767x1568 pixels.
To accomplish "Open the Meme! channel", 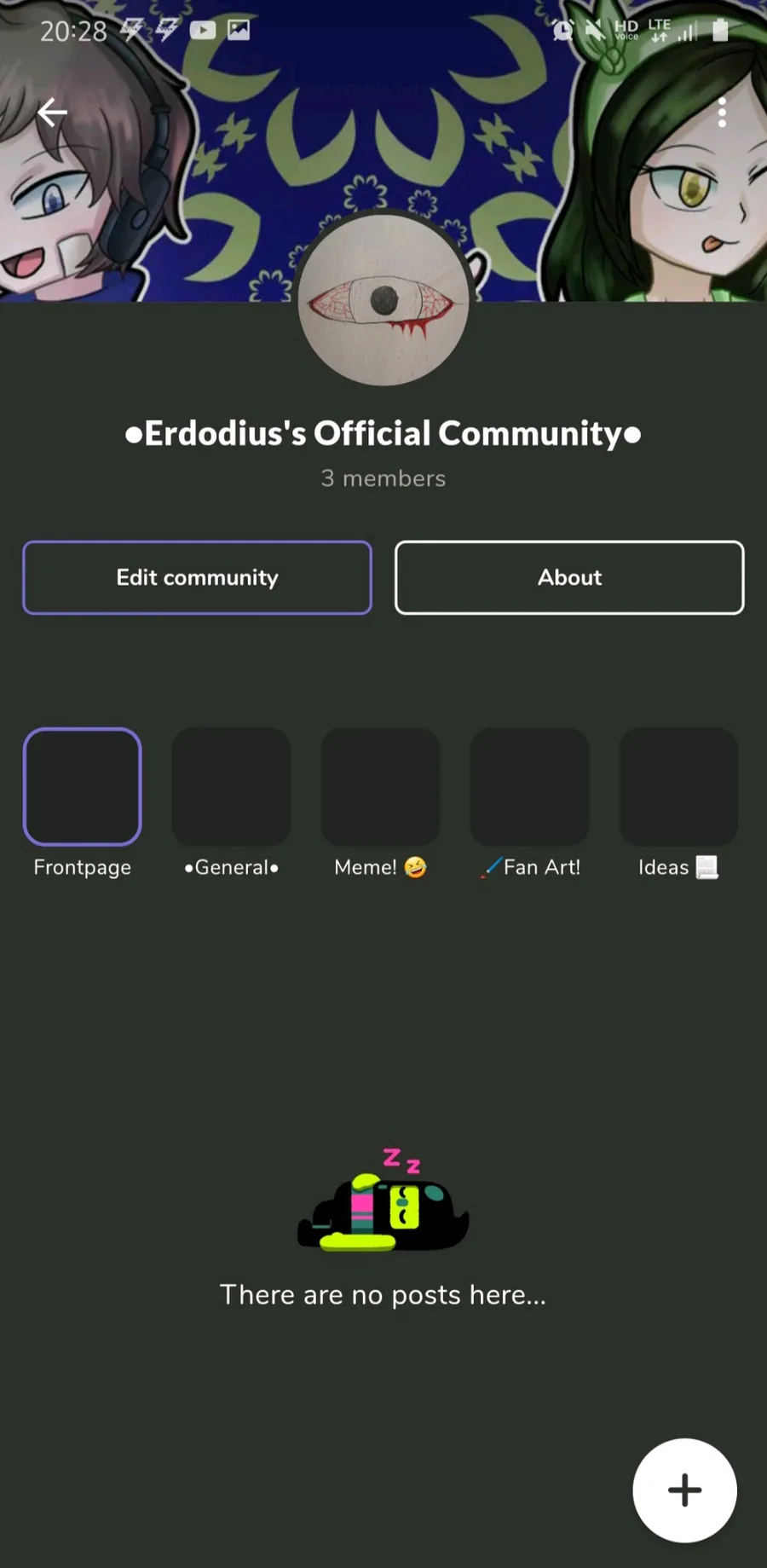I will tap(380, 786).
